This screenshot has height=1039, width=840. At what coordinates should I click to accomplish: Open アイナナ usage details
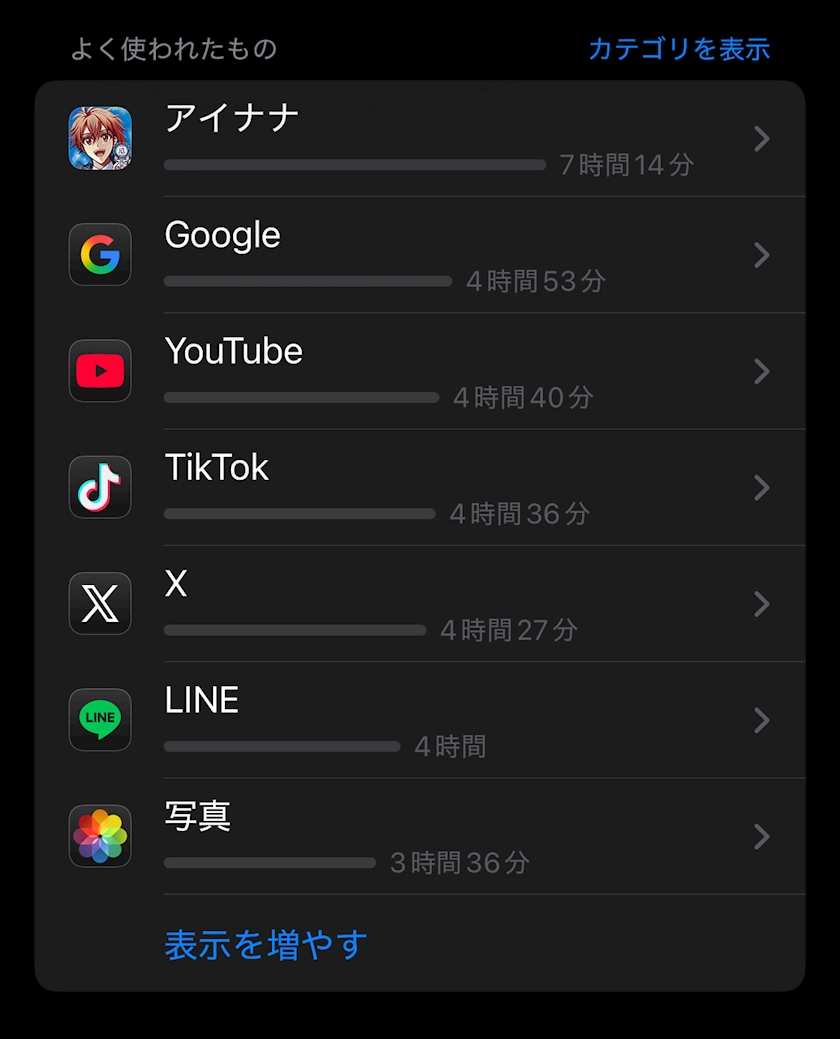(x=420, y=139)
